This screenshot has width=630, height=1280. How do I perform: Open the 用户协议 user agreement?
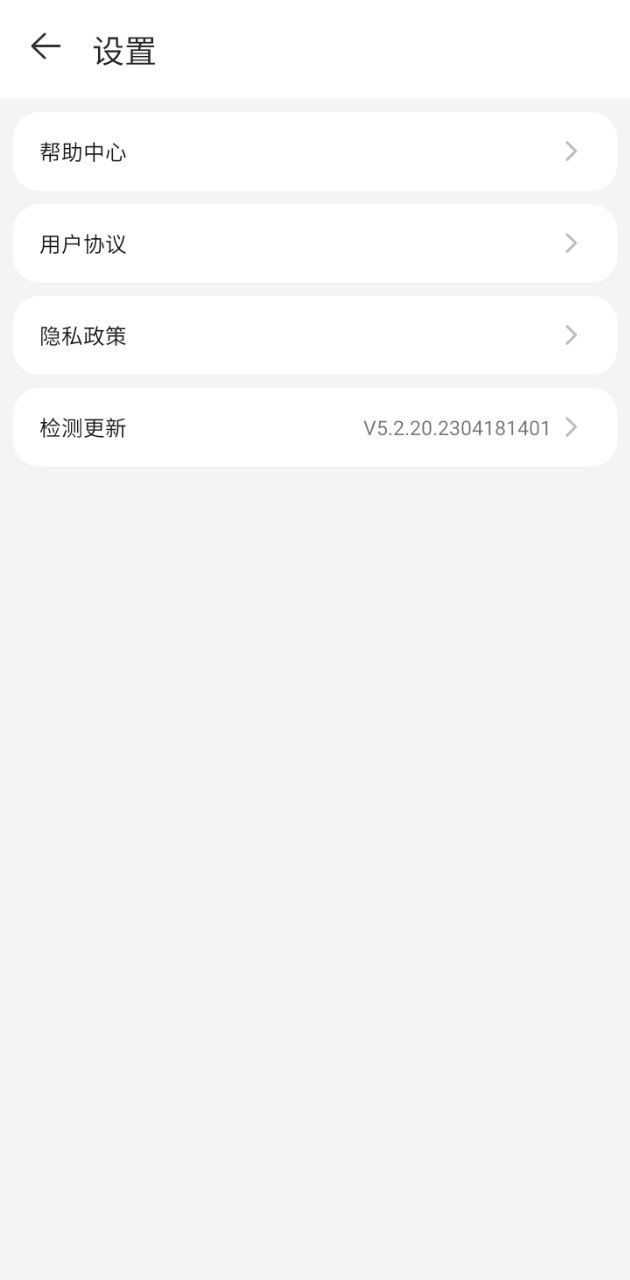pyautogui.click(x=314, y=244)
